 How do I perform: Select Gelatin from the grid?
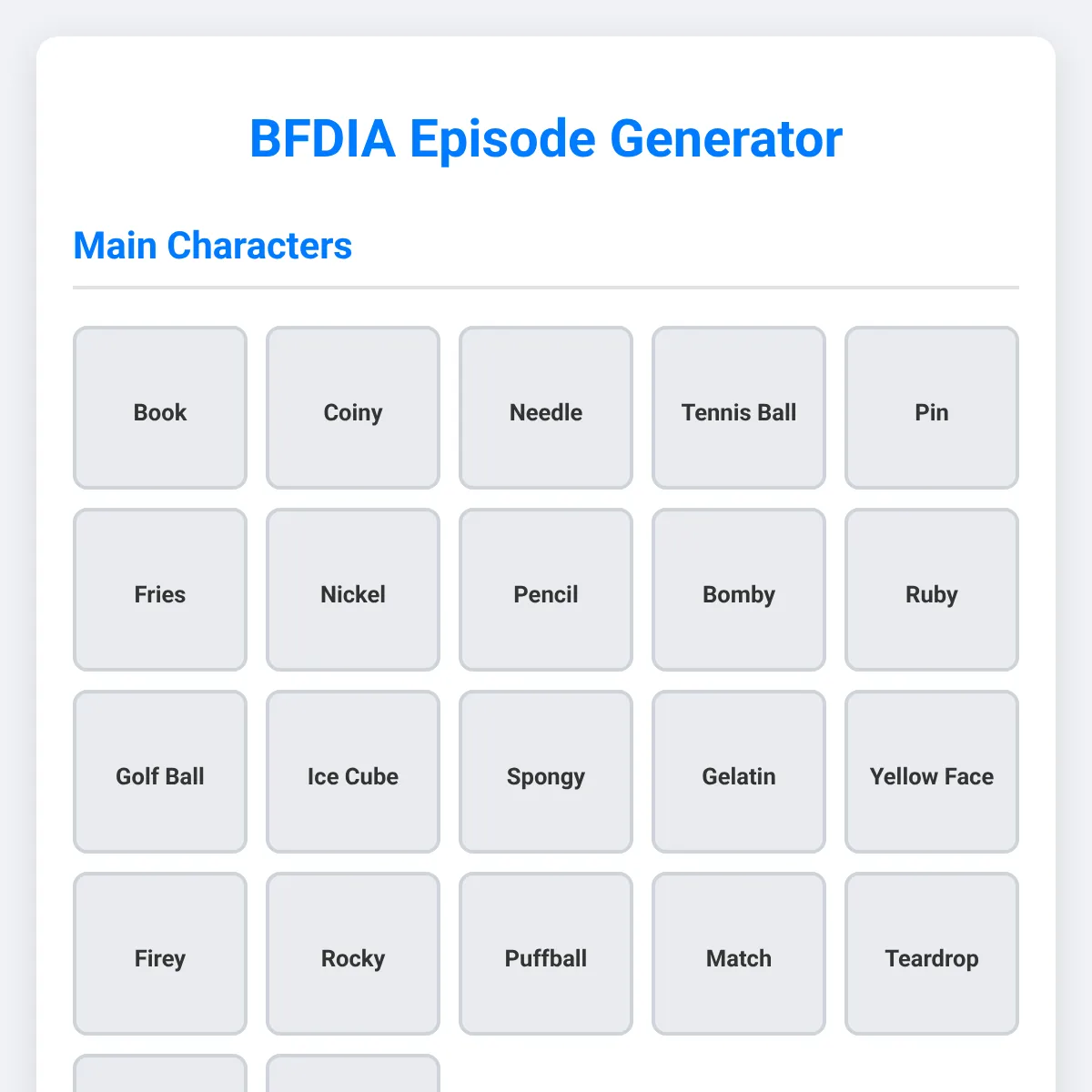tap(739, 772)
